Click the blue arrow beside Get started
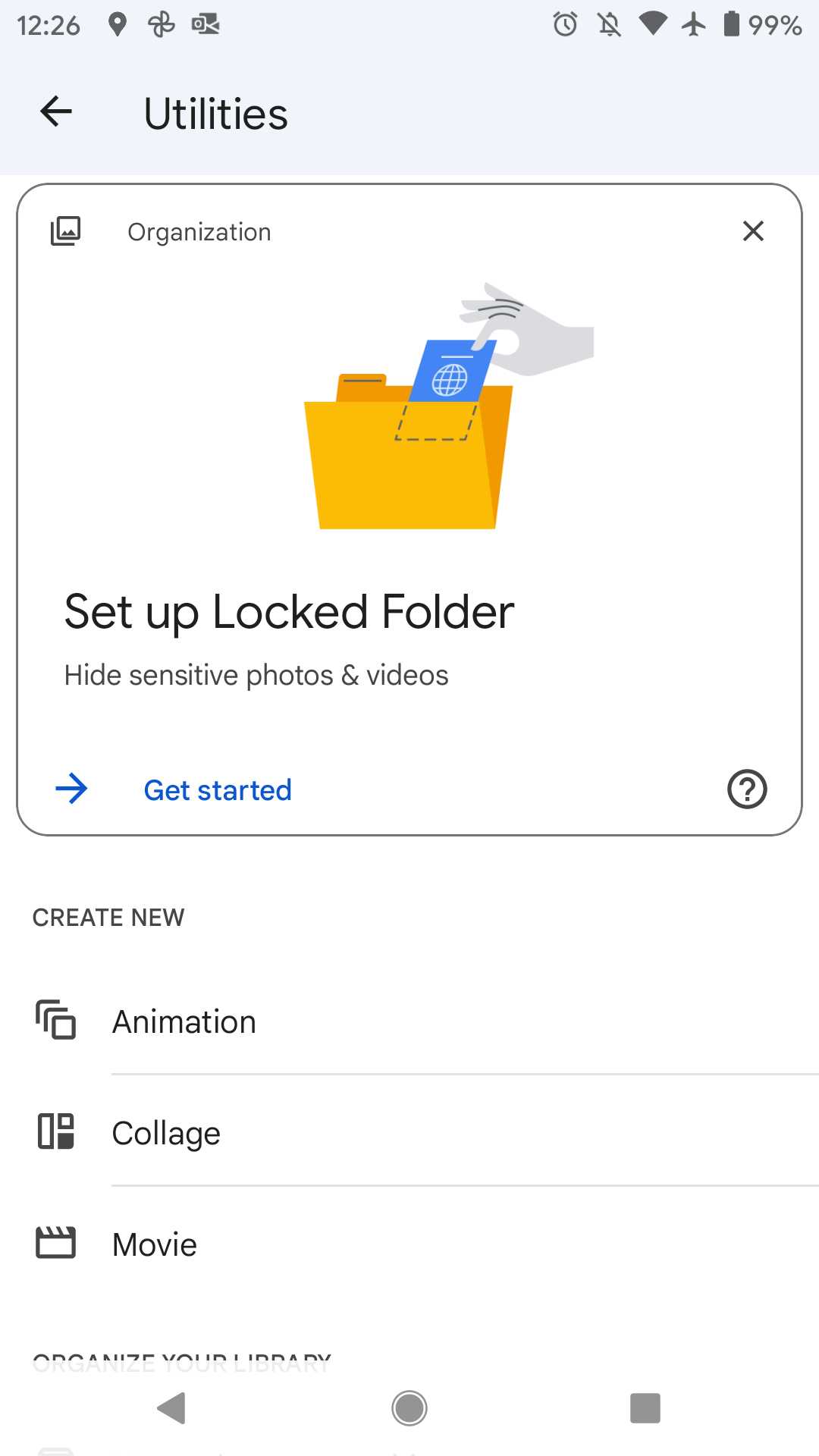Viewport: 819px width, 1456px height. click(x=72, y=789)
